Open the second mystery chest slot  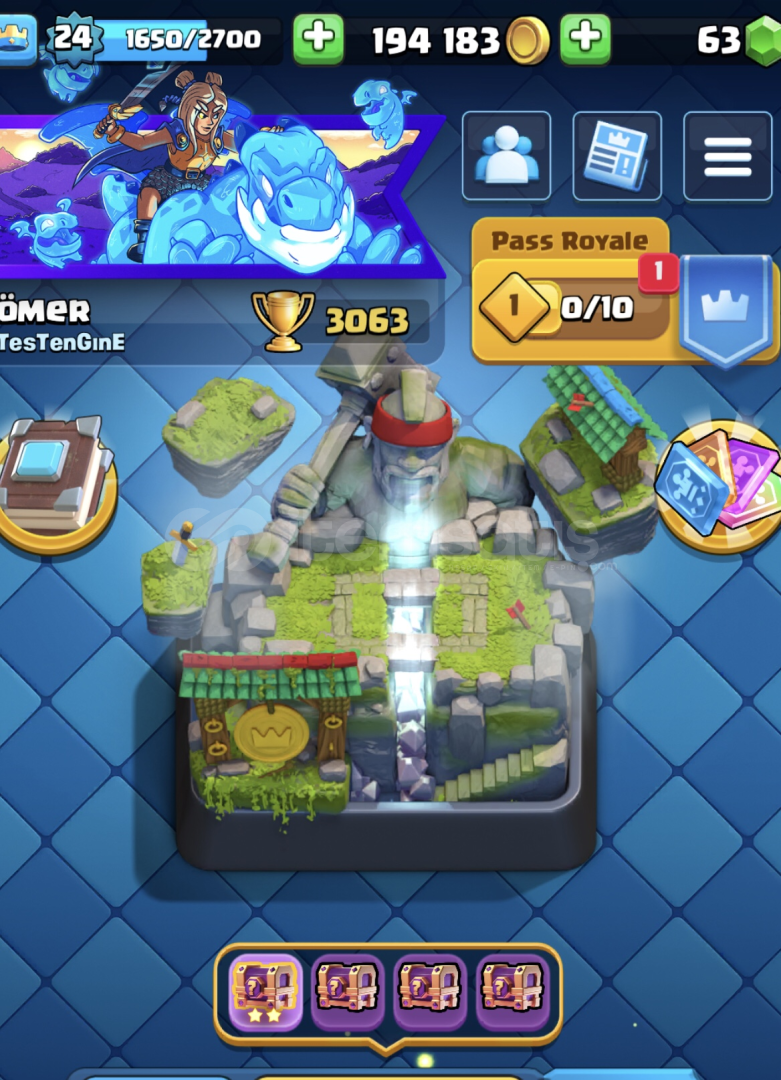point(347,991)
